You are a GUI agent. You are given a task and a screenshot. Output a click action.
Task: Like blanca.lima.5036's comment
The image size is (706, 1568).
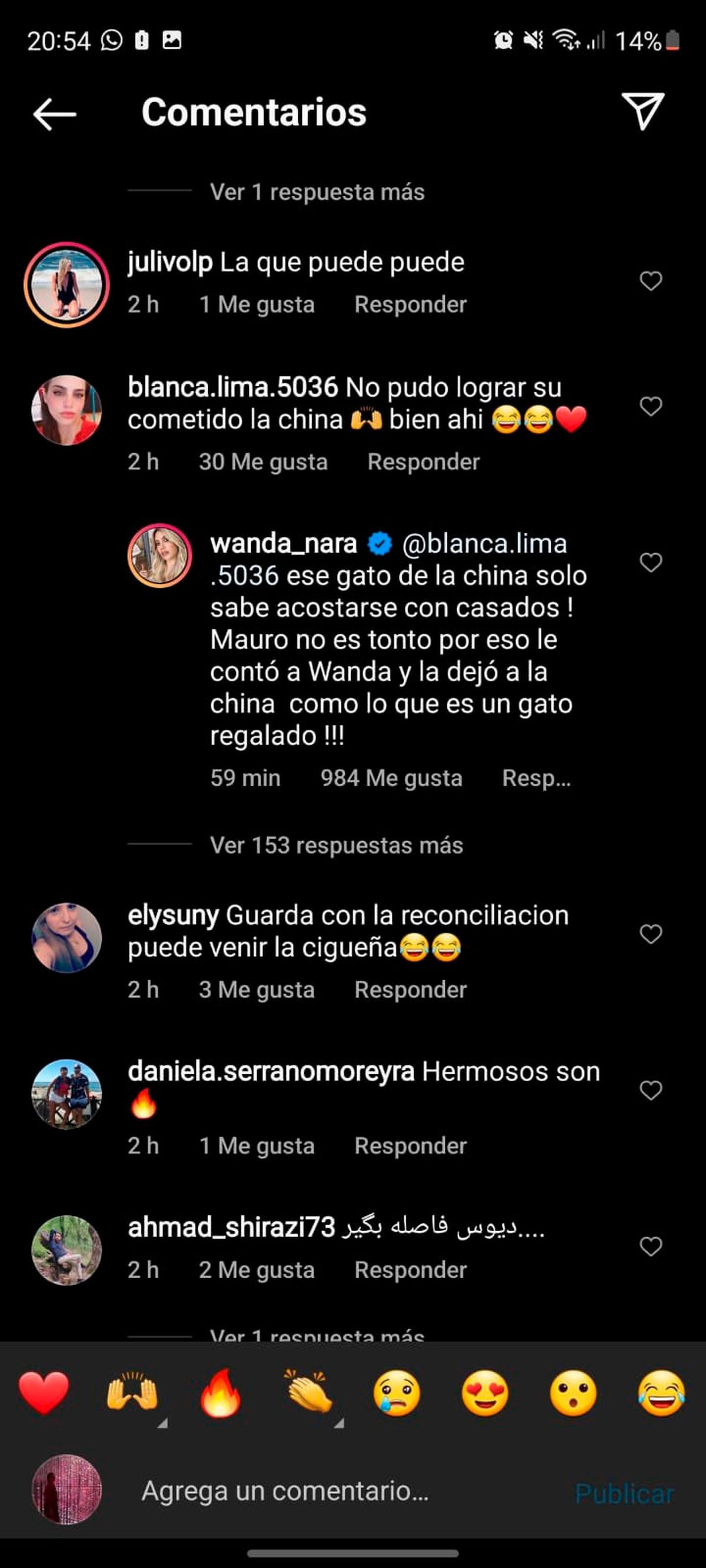point(651,406)
